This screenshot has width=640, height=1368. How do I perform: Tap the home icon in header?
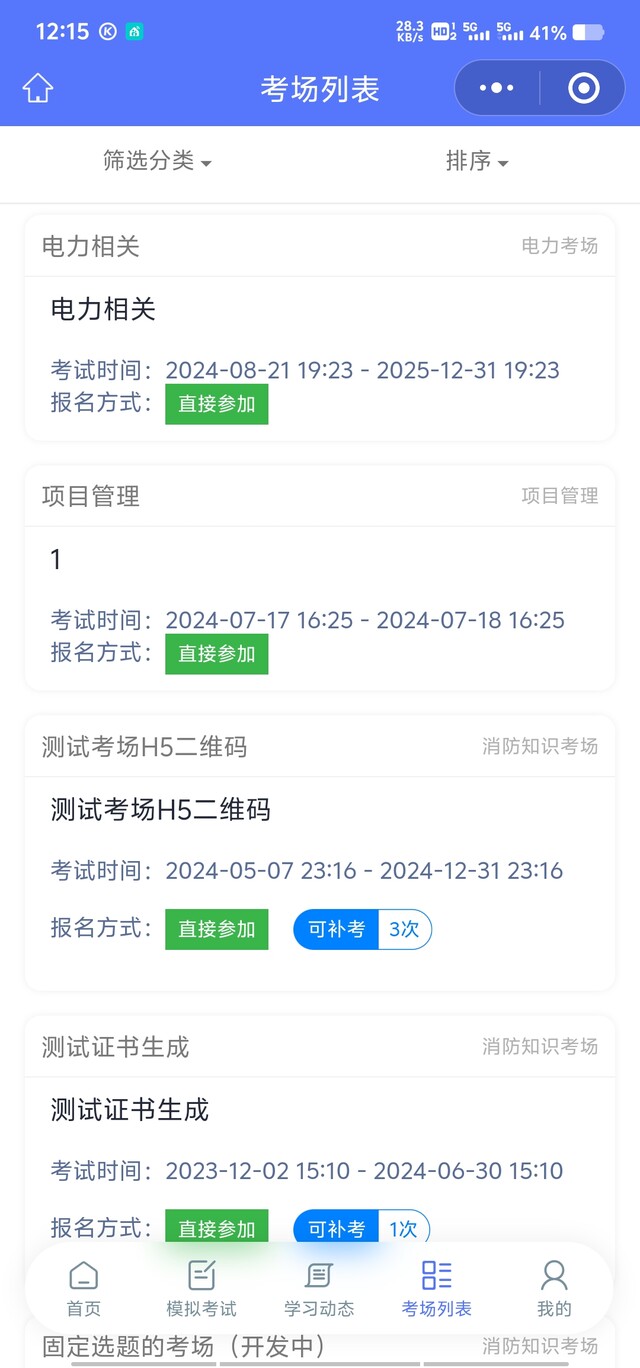[38, 88]
